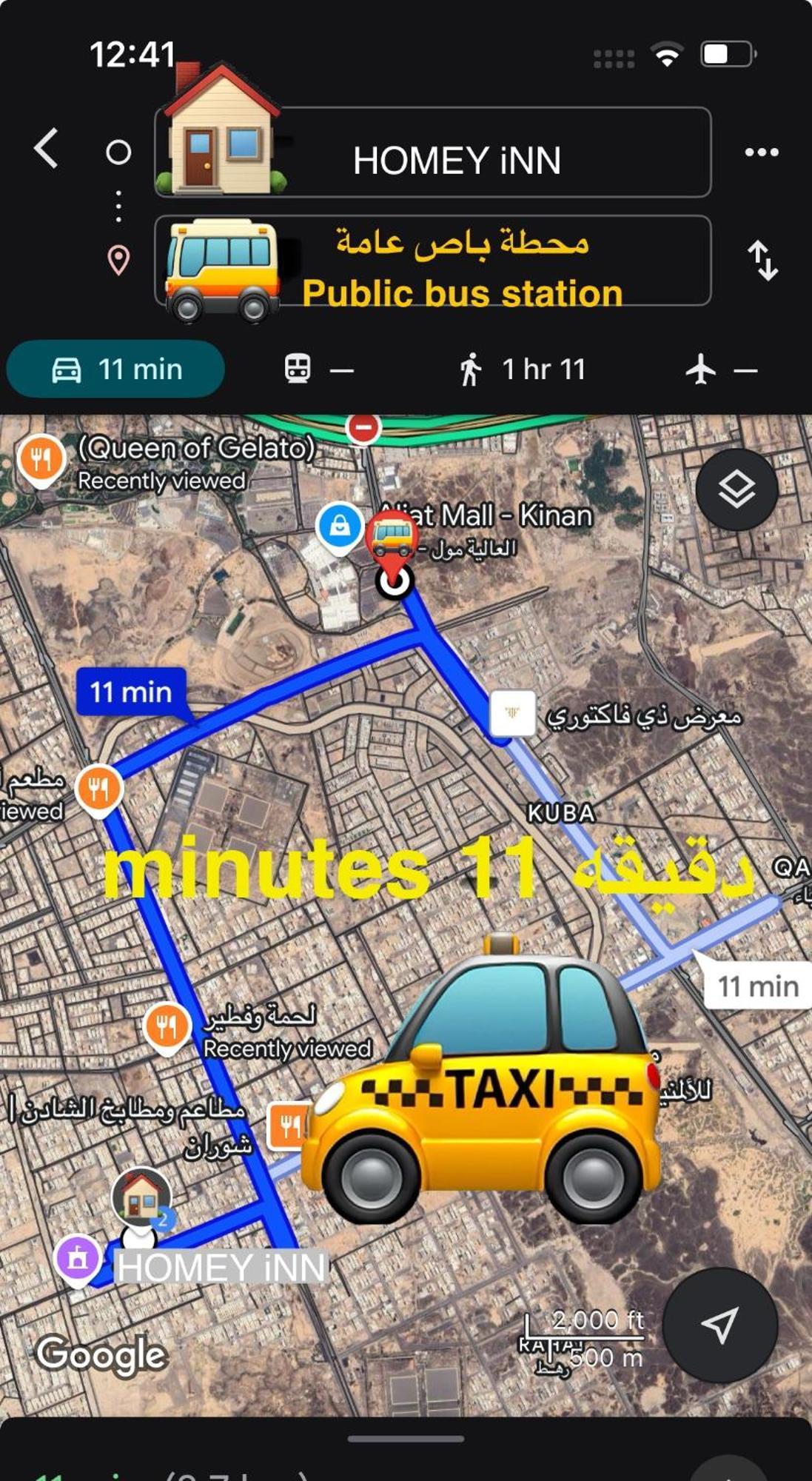Switch to walking mode, 1 hr 11

pos(522,369)
